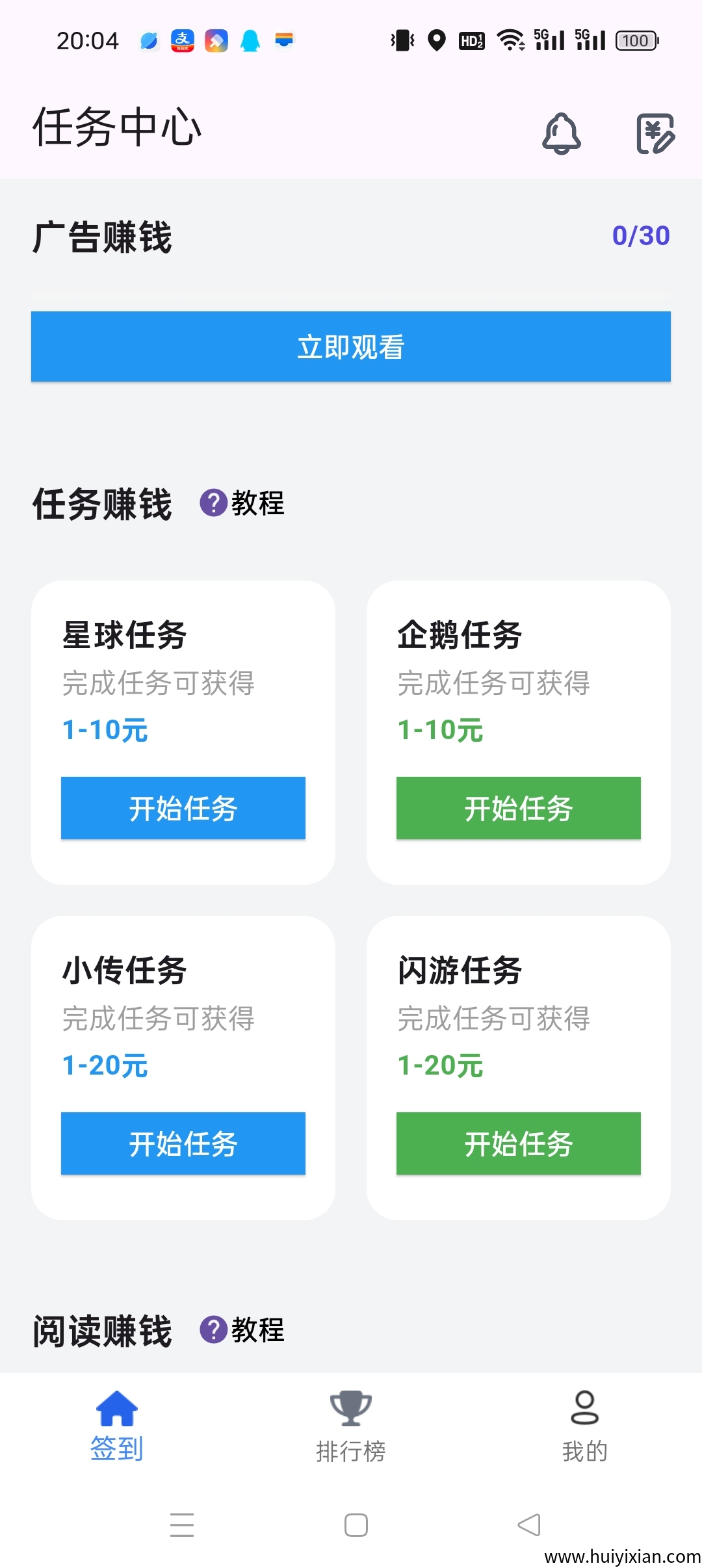Switch to the 排行榜 tab

point(351,1426)
